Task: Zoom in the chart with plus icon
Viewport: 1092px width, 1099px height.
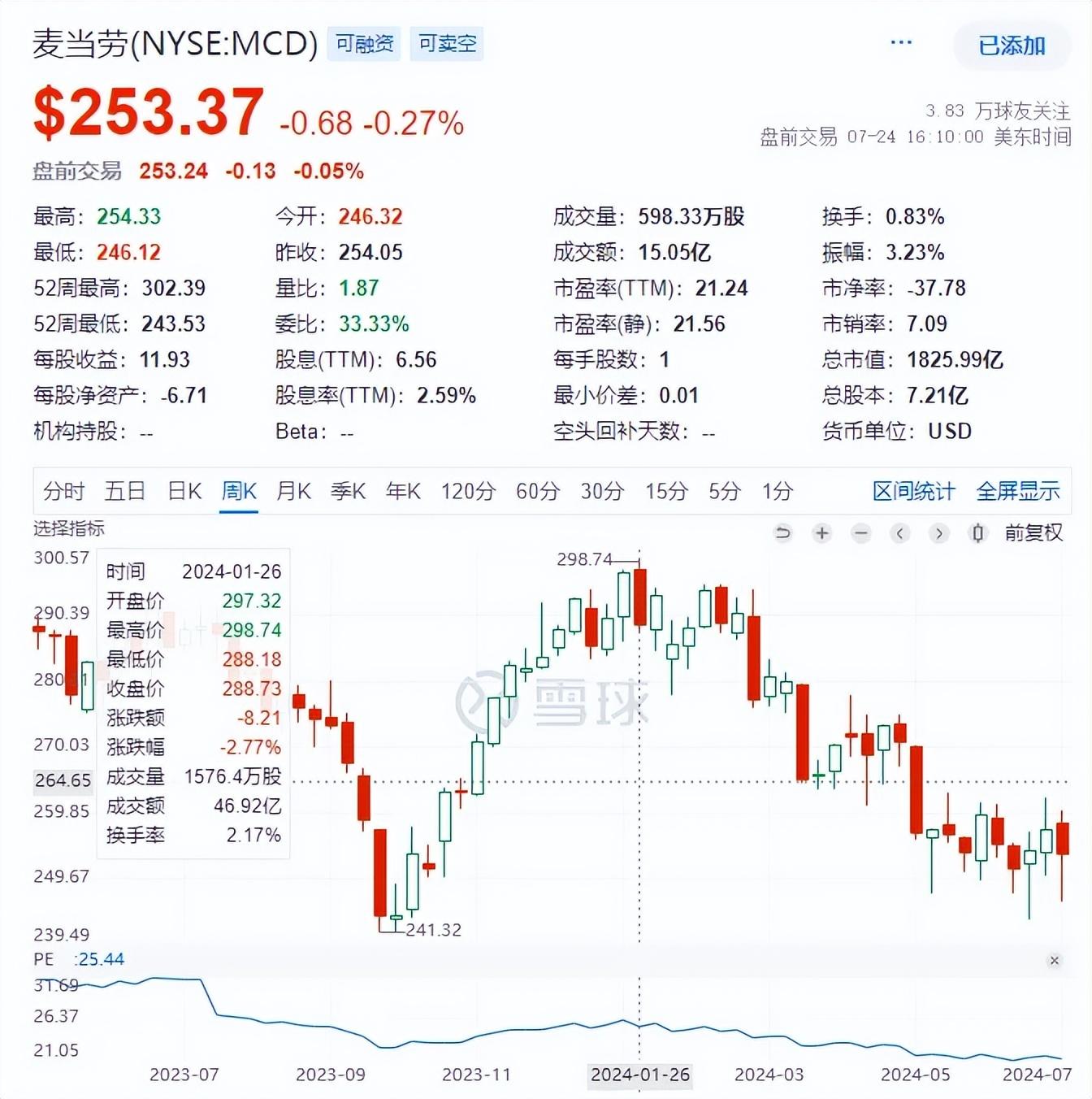Action: pos(822,533)
